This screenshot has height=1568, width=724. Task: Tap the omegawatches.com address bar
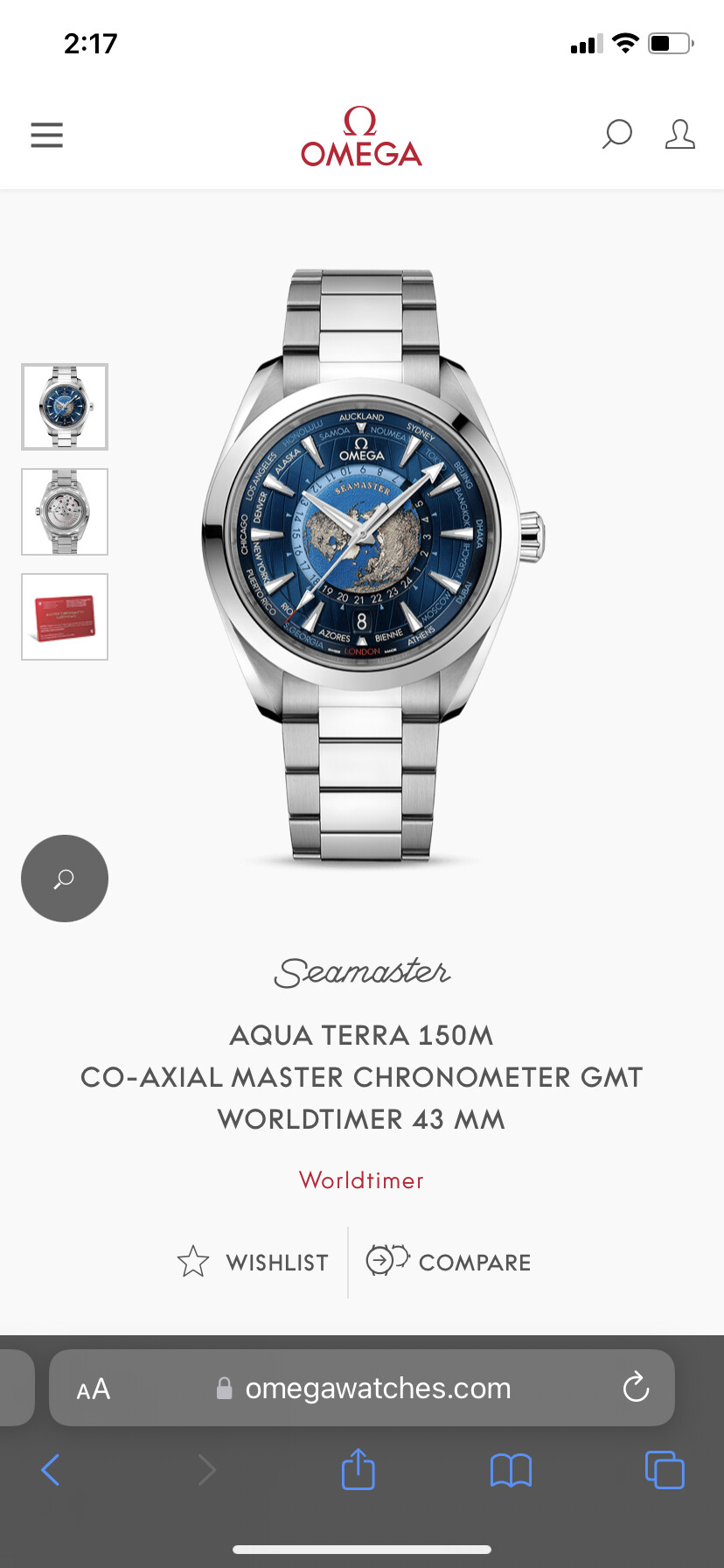(x=362, y=1388)
